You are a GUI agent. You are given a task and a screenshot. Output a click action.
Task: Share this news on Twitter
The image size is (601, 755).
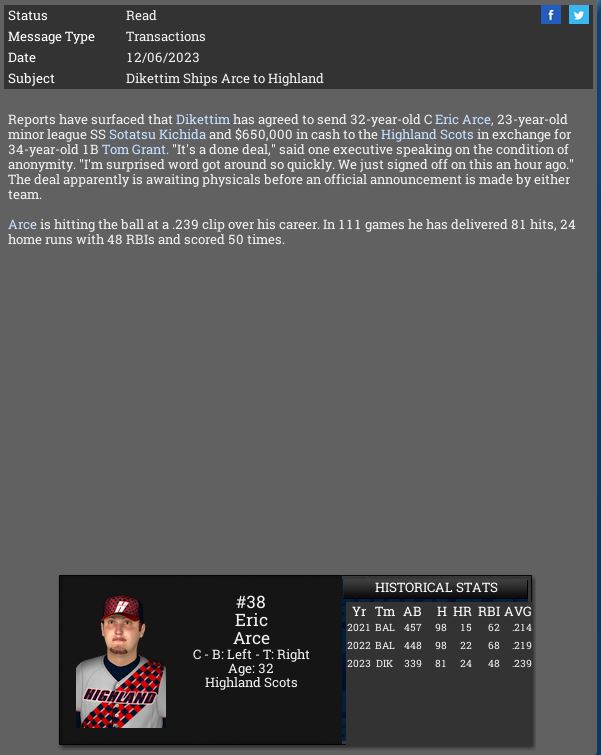point(579,15)
